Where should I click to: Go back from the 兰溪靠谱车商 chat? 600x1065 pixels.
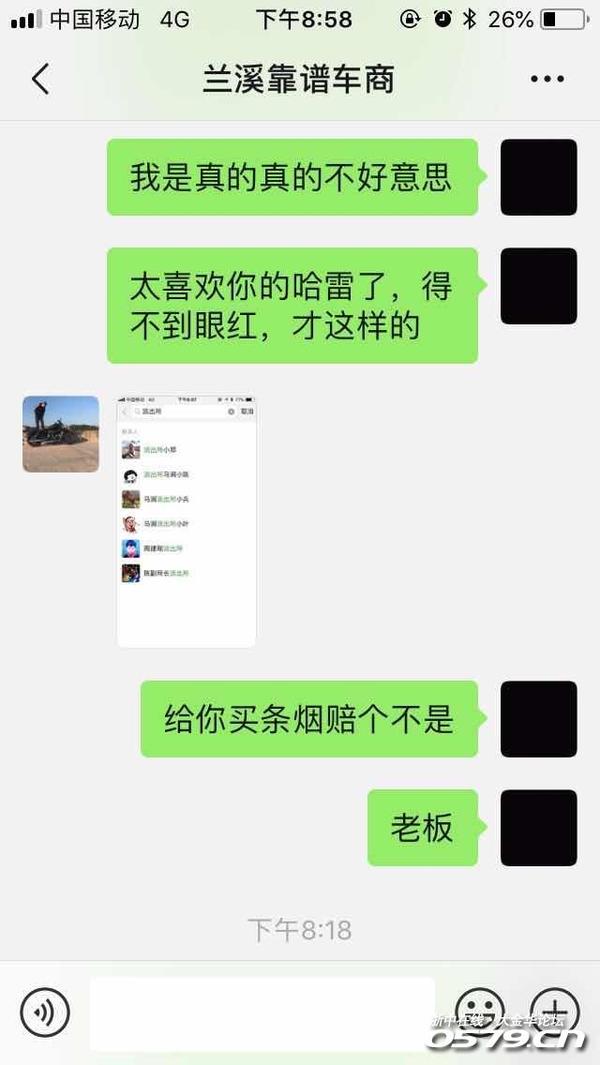pyautogui.click(x=40, y=79)
